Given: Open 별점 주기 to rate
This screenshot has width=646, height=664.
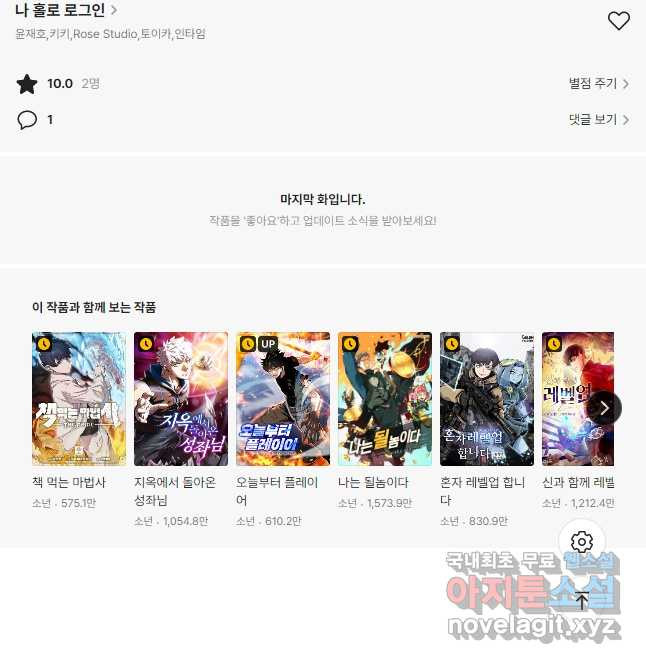Looking at the screenshot, I should point(598,84).
